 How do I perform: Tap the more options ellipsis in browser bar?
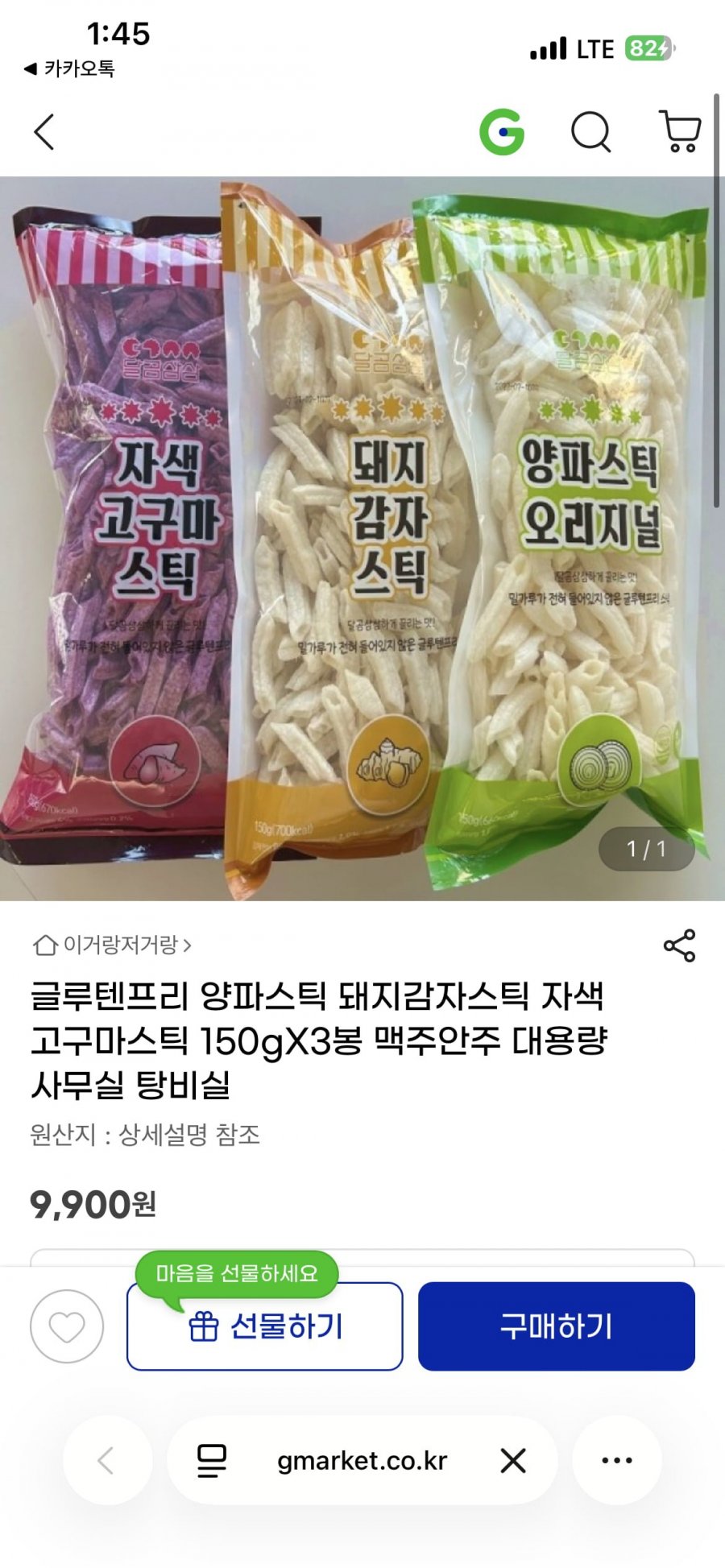616,1460
